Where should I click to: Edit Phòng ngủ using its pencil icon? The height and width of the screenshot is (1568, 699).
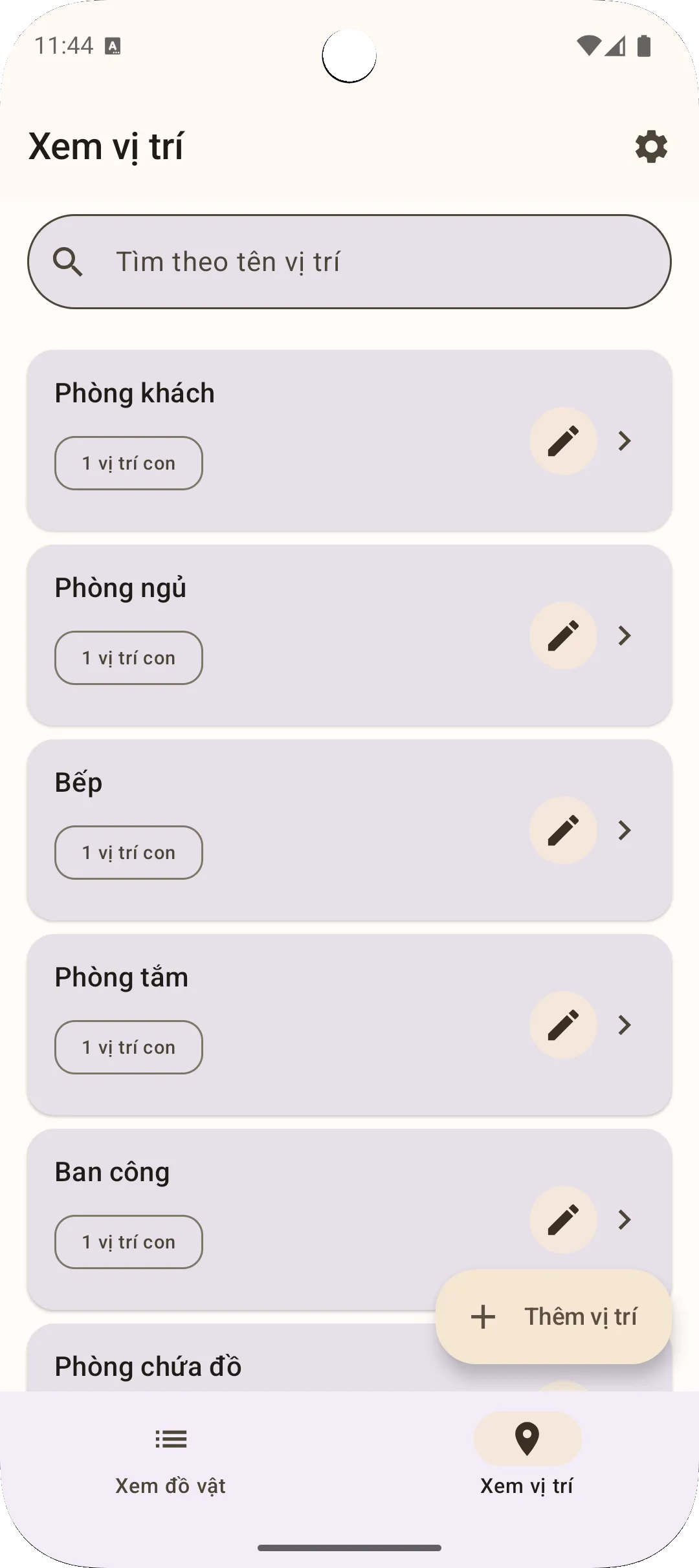[x=562, y=636]
